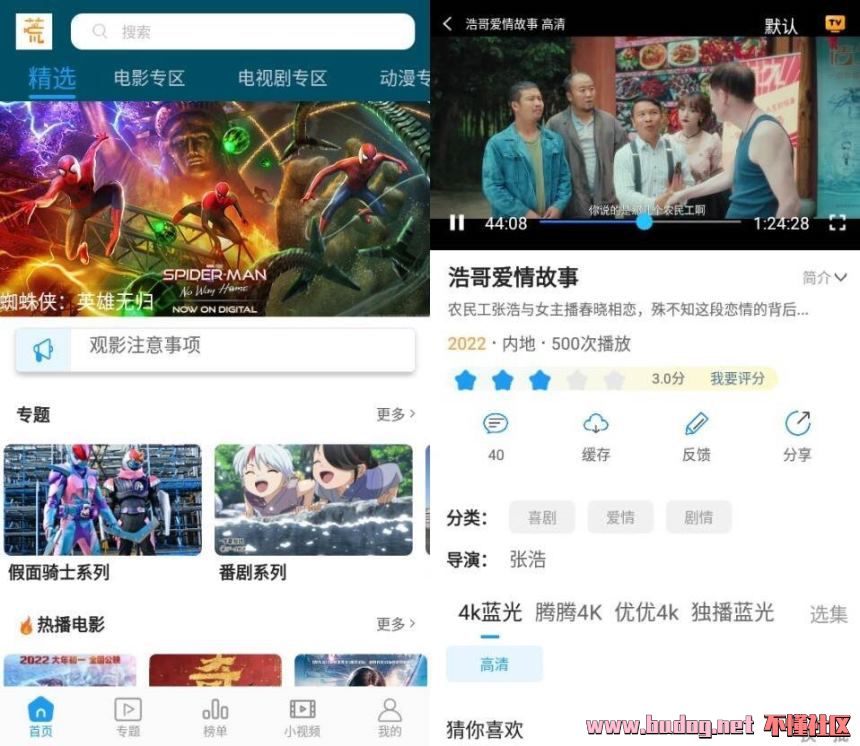
Task: Switch to the 电影专区 tab
Action: [149, 78]
